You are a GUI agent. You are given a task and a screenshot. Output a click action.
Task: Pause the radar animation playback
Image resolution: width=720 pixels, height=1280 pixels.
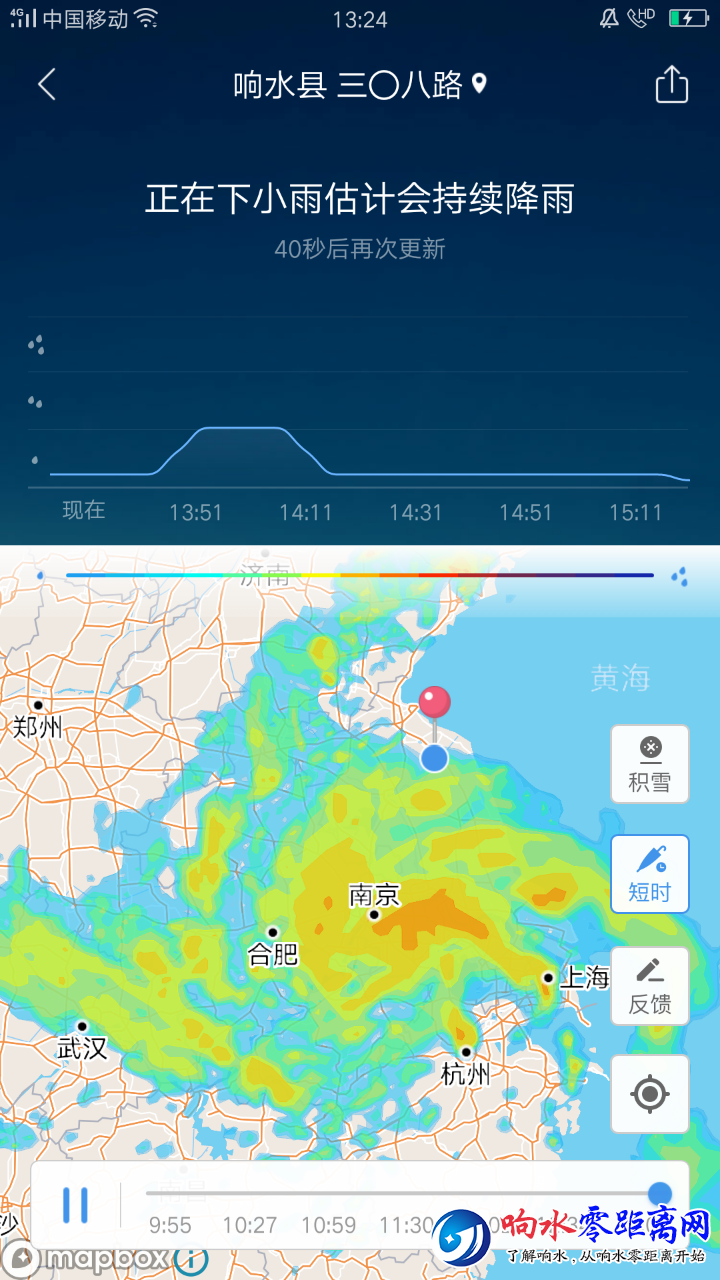point(75,1205)
